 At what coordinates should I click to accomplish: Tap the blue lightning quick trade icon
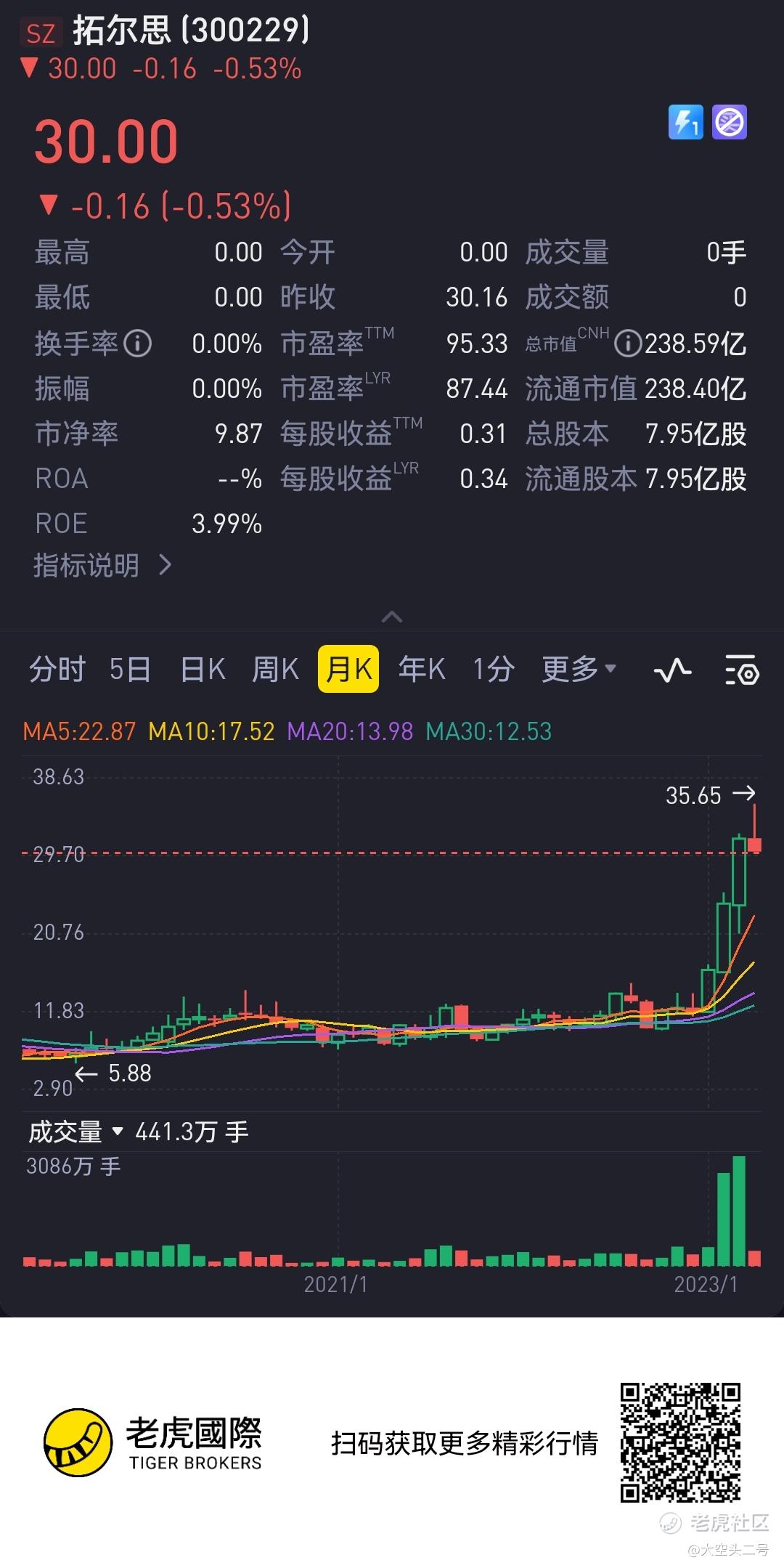(685, 123)
